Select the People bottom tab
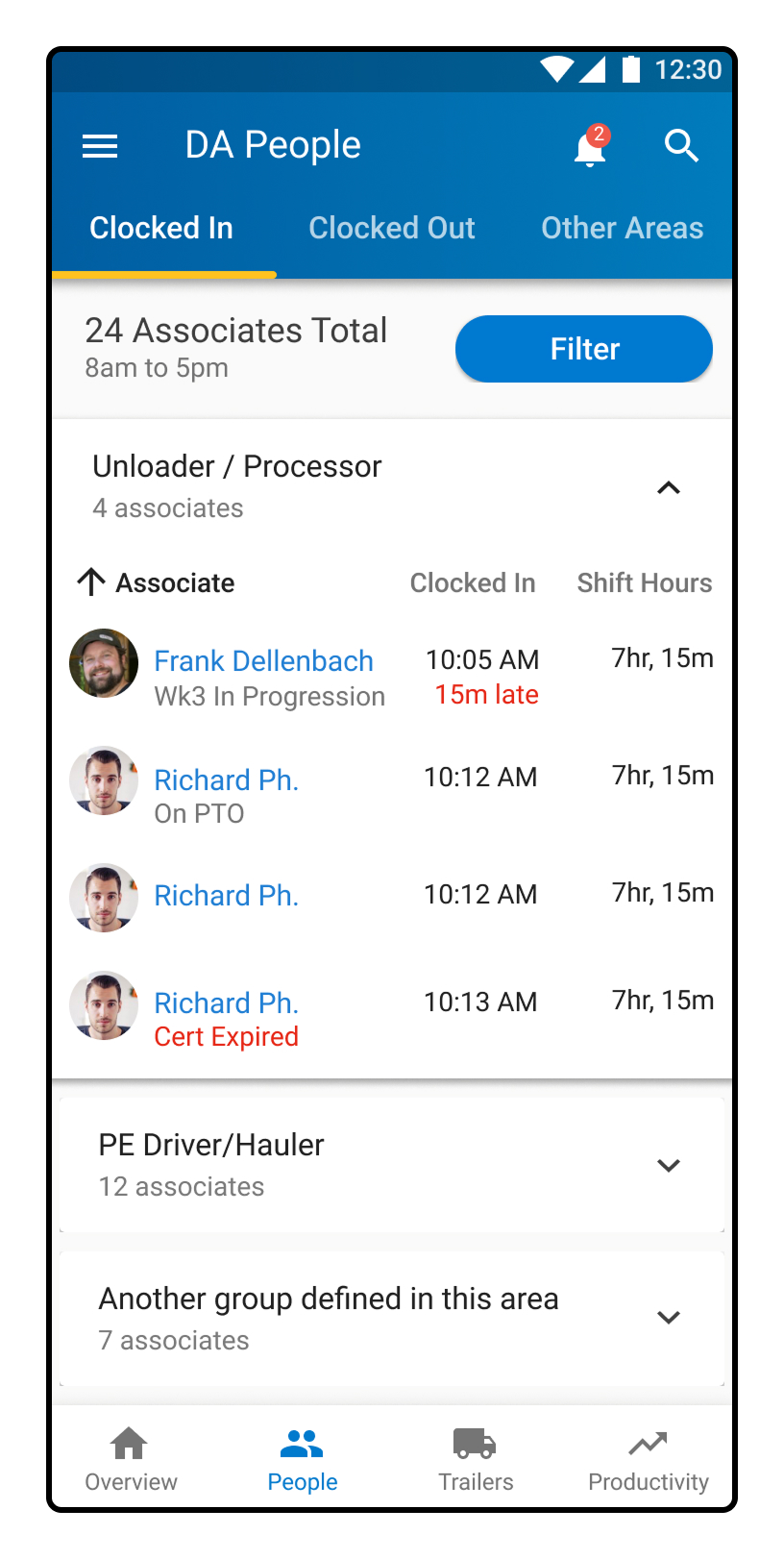The width and height of the screenshot is (784, 1559). (x=303, y=1459)
